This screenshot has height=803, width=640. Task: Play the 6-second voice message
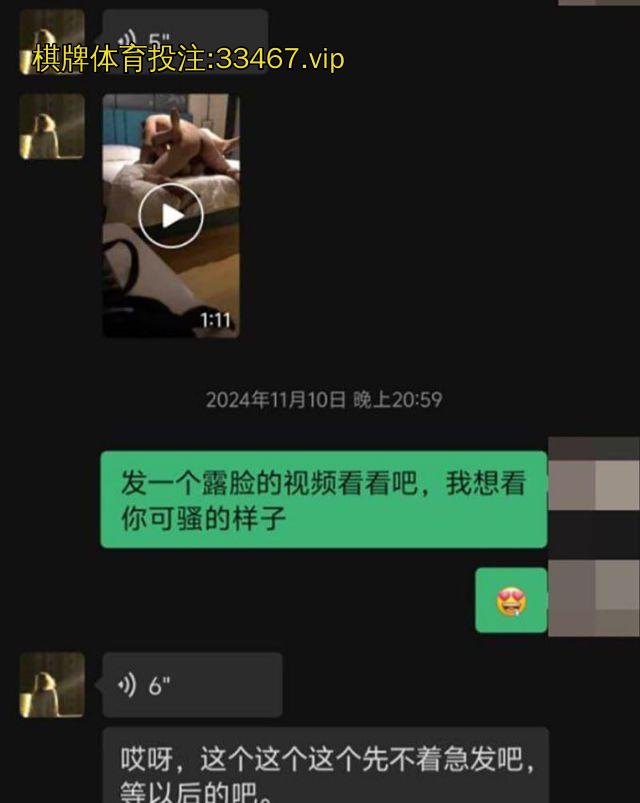[x=191, y=685]
